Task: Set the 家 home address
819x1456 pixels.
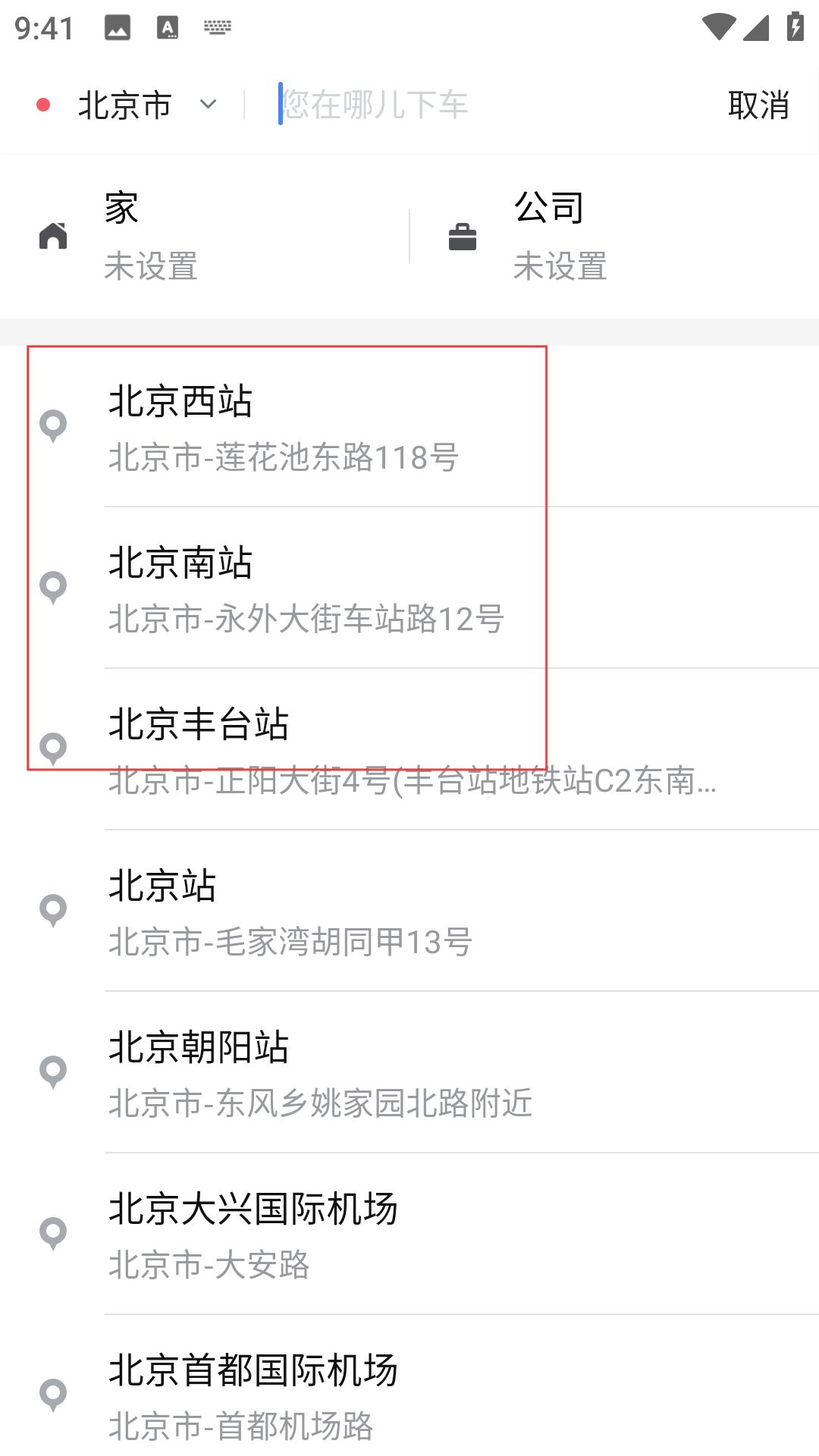Action: (205, 237)
